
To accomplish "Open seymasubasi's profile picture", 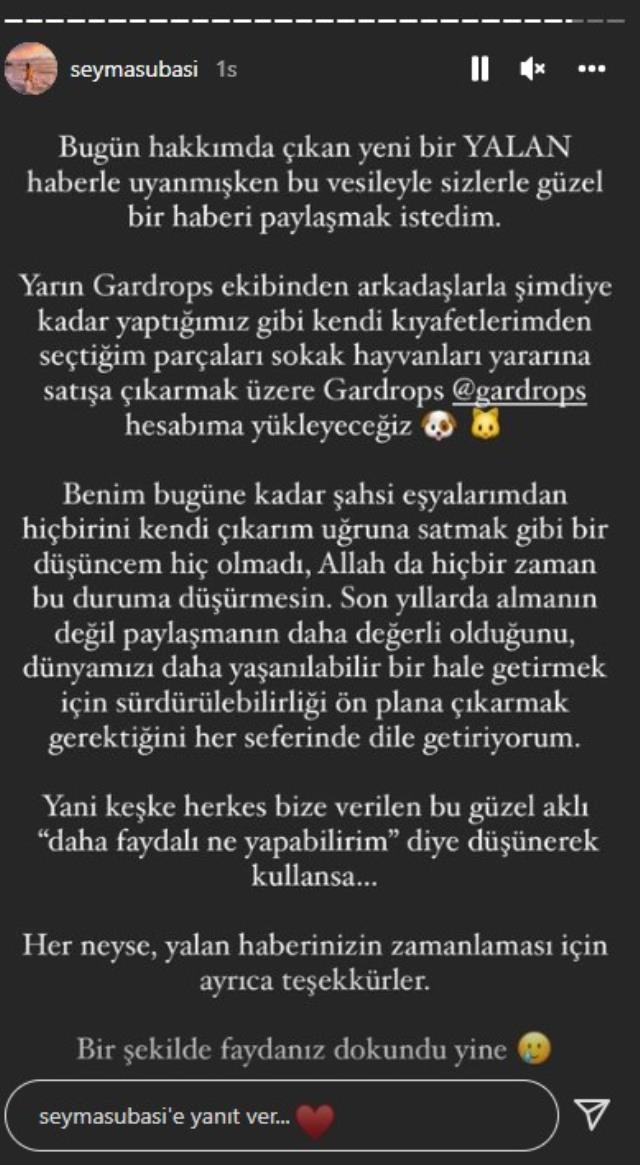I will click(31, 69).
